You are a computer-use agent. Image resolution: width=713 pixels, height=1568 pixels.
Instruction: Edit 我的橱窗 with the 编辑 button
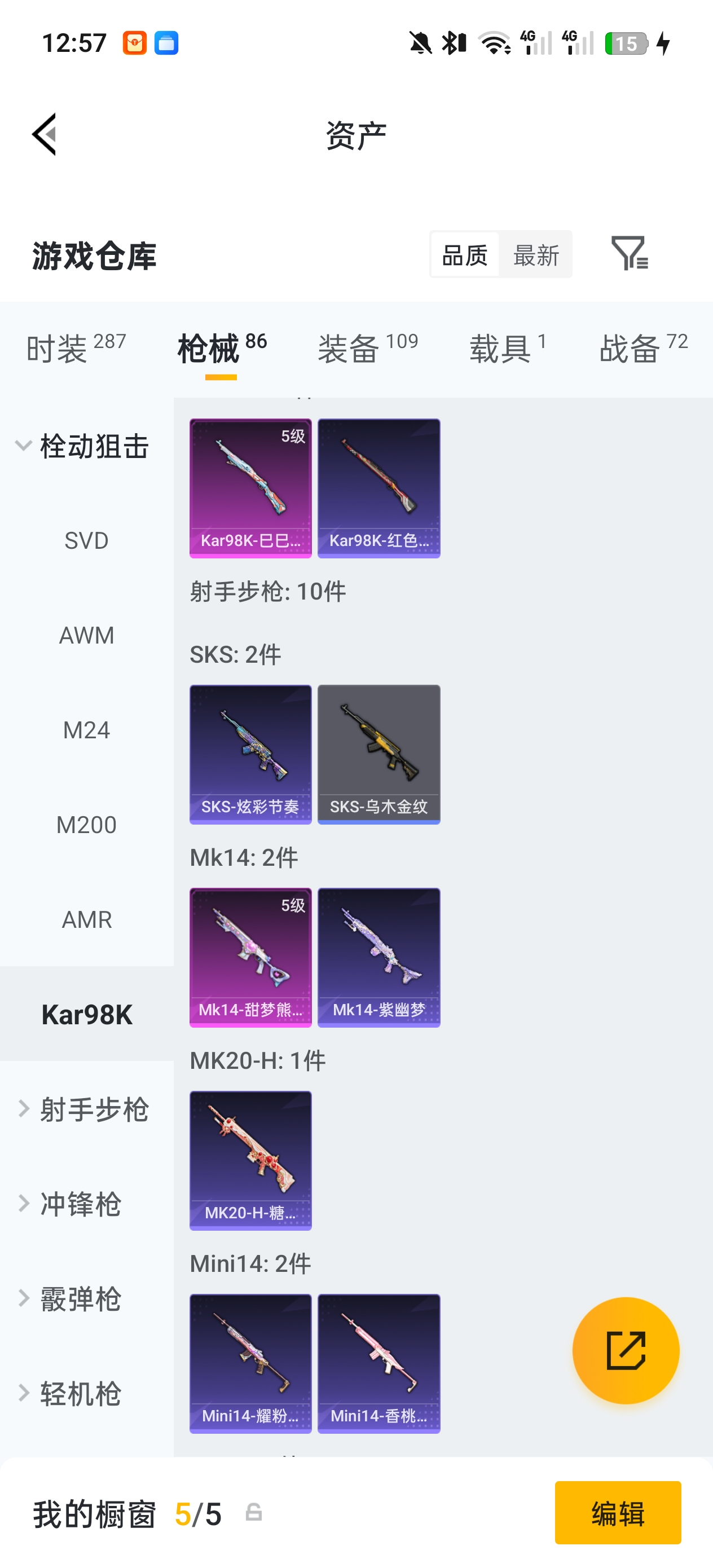pos(618,1512)
